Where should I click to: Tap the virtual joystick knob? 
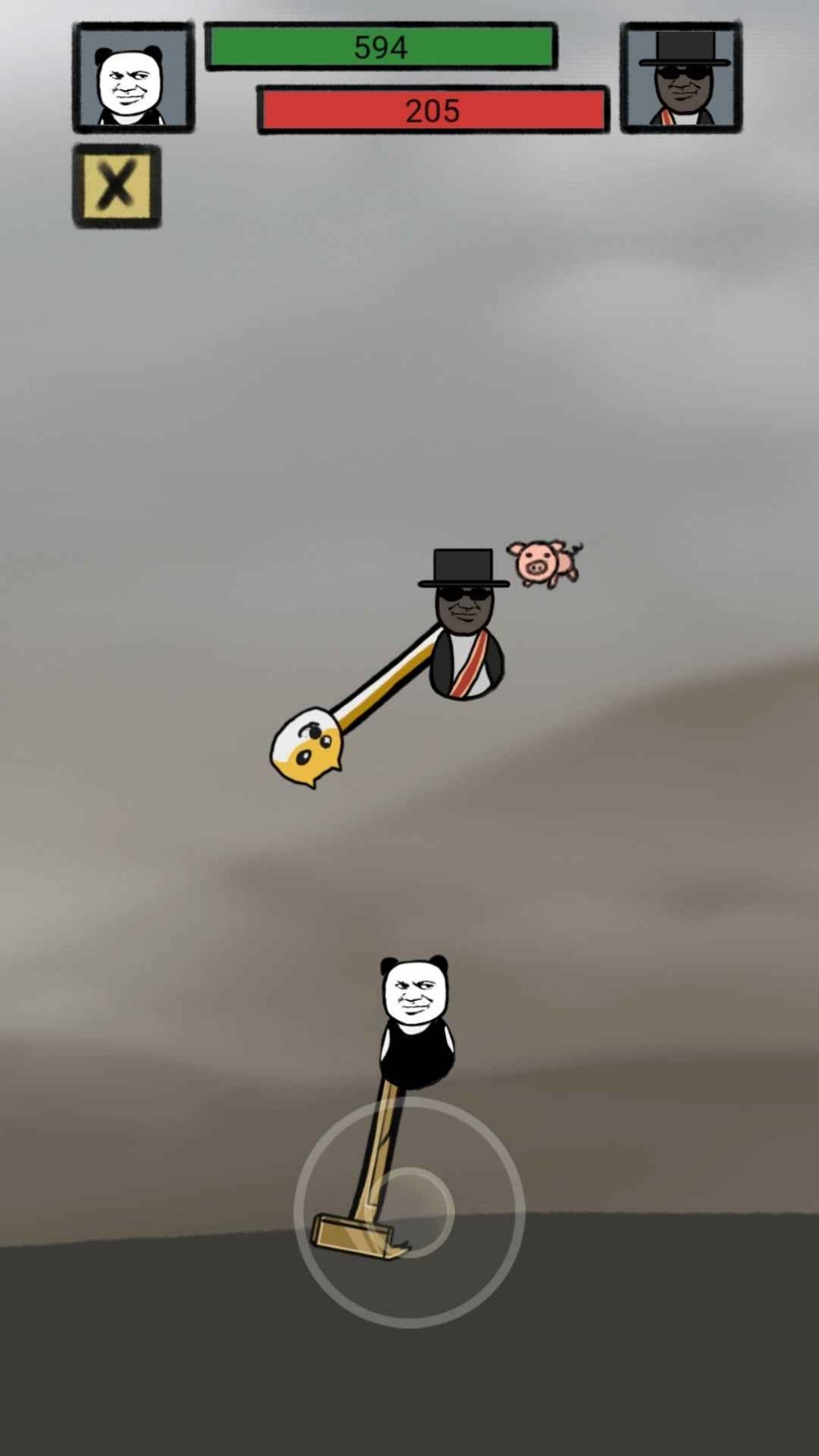414,1212
